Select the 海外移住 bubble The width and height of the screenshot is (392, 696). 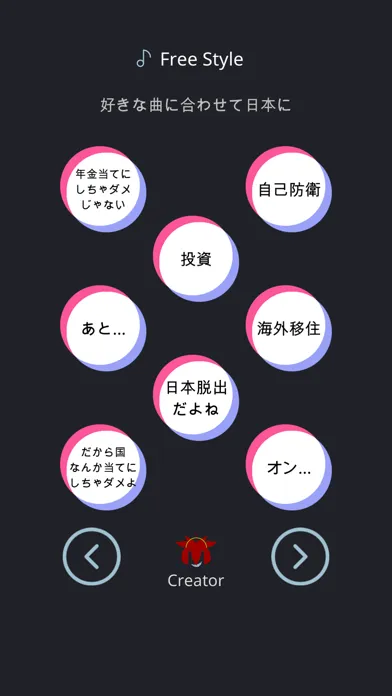coord(289,328)
